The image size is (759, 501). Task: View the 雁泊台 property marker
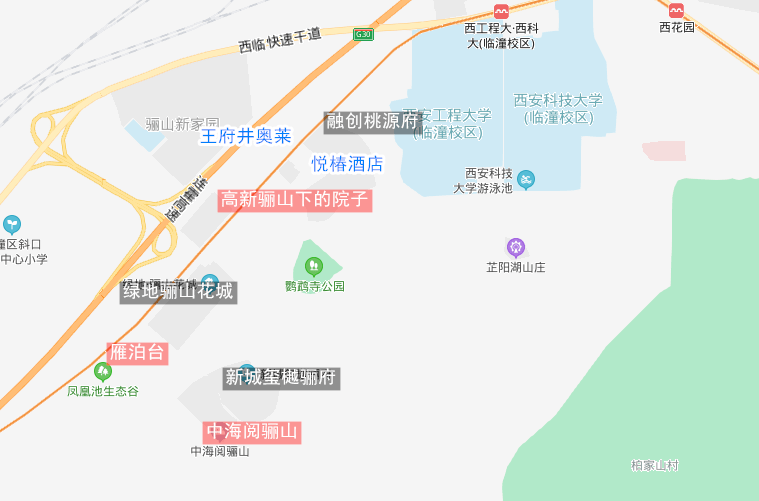(x=137, y=352)
